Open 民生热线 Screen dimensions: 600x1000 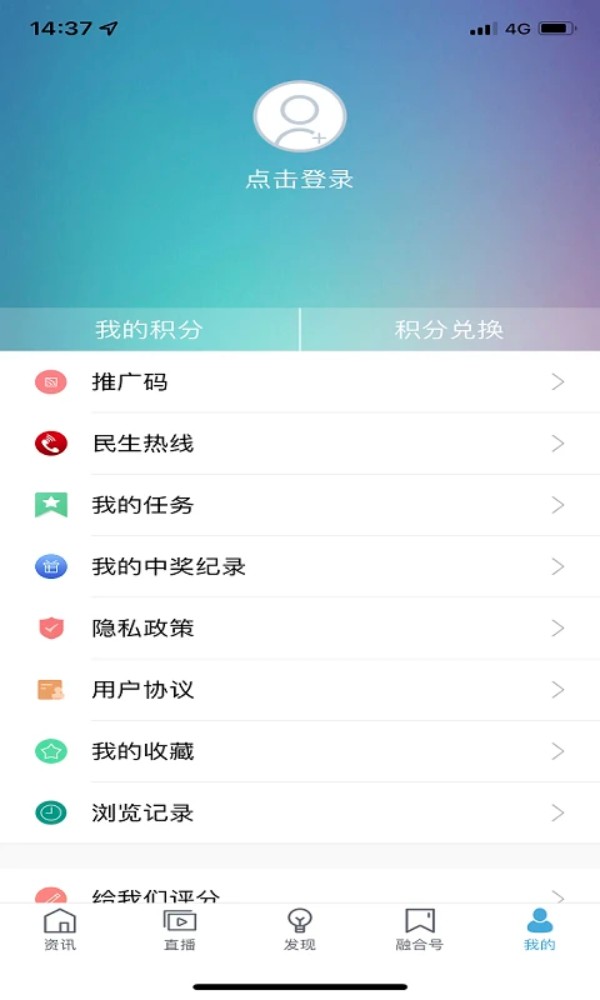tap(300, 443)
